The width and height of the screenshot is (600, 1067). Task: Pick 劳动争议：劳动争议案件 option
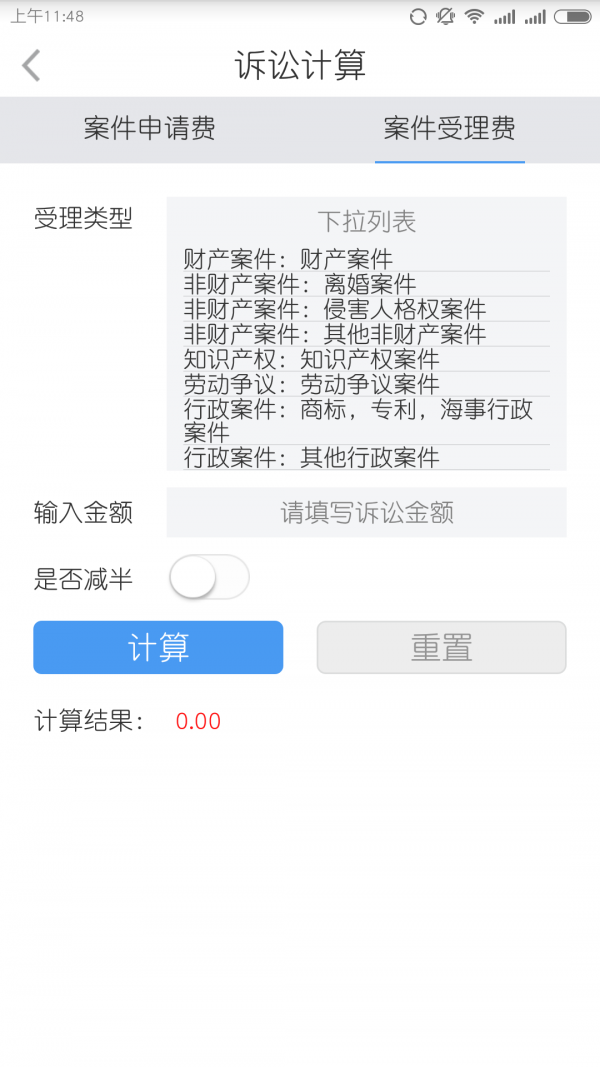click(x=311, y=384)
